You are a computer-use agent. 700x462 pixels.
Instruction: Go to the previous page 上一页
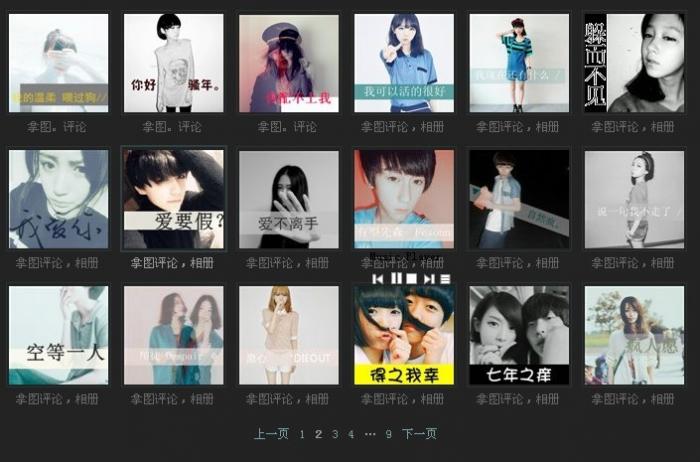point(270,434)
